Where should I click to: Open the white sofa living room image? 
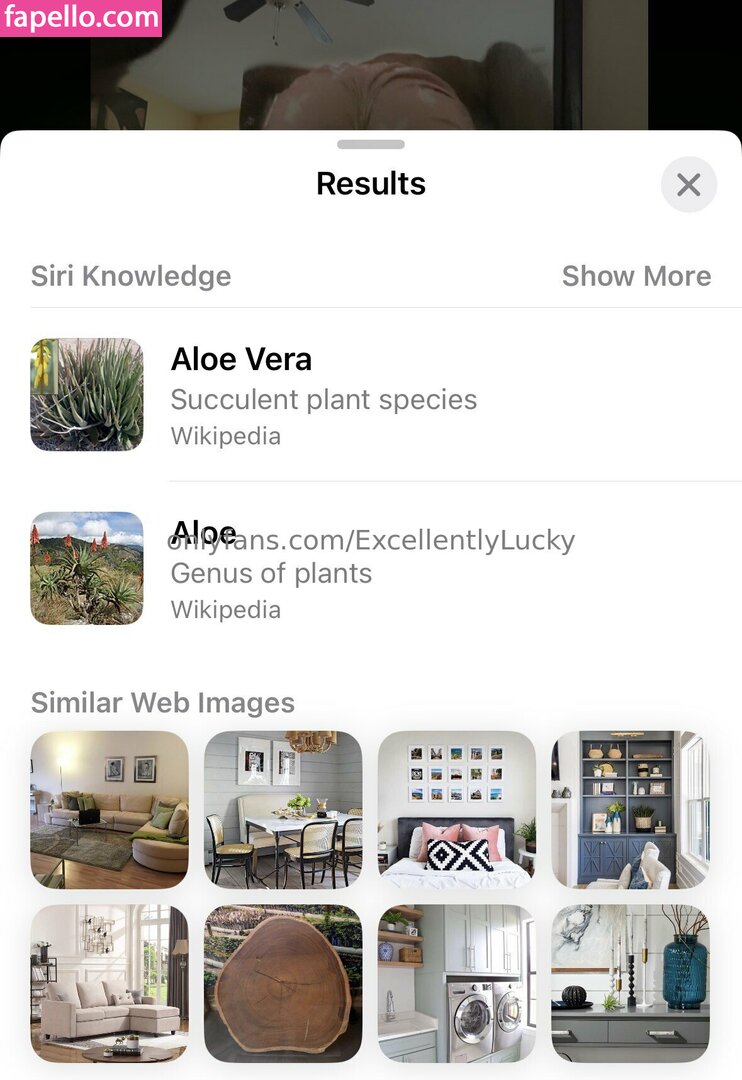pyautogui.click(x=109, y=983)
